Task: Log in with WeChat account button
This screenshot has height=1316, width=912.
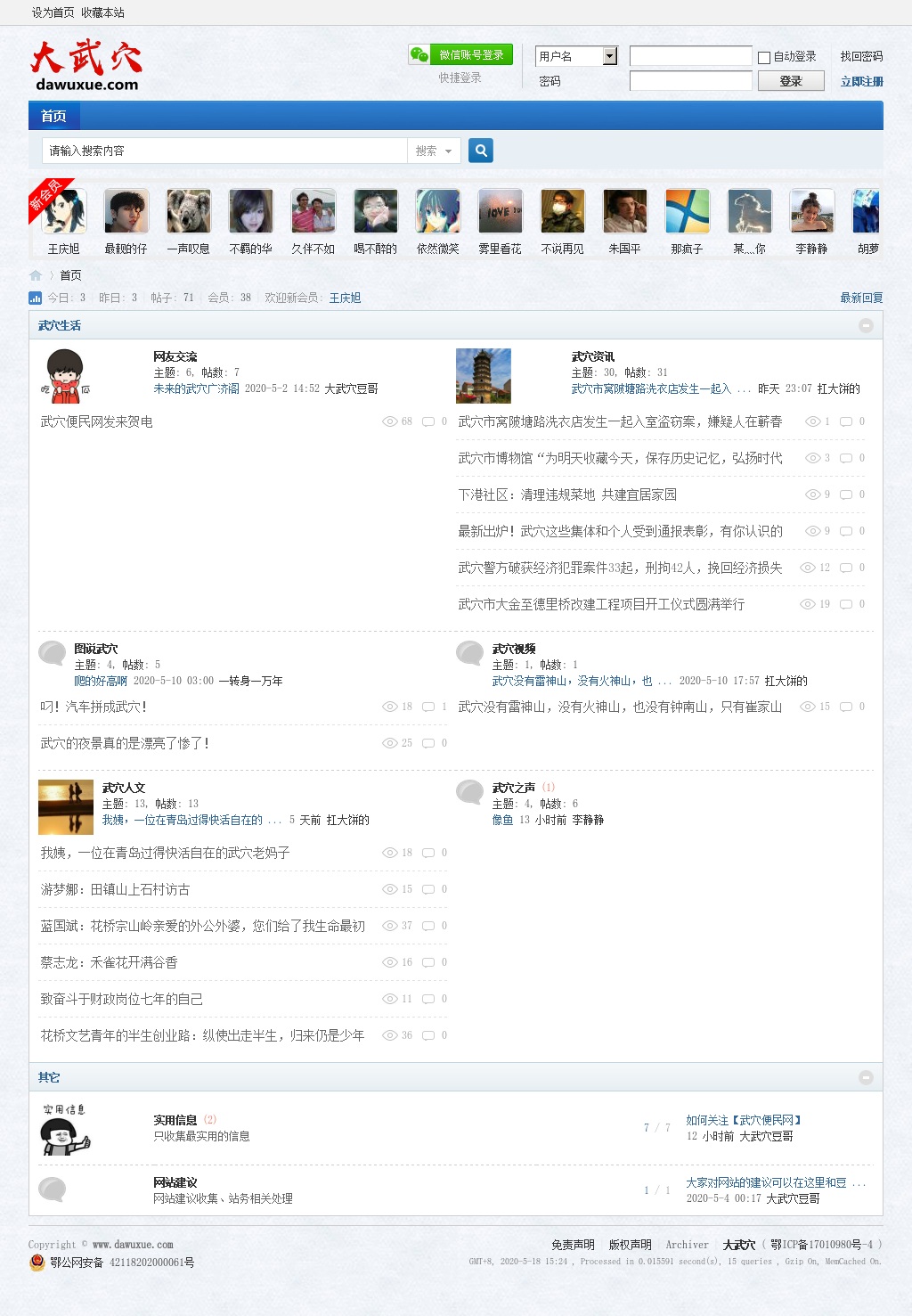Action: point(460,55)
